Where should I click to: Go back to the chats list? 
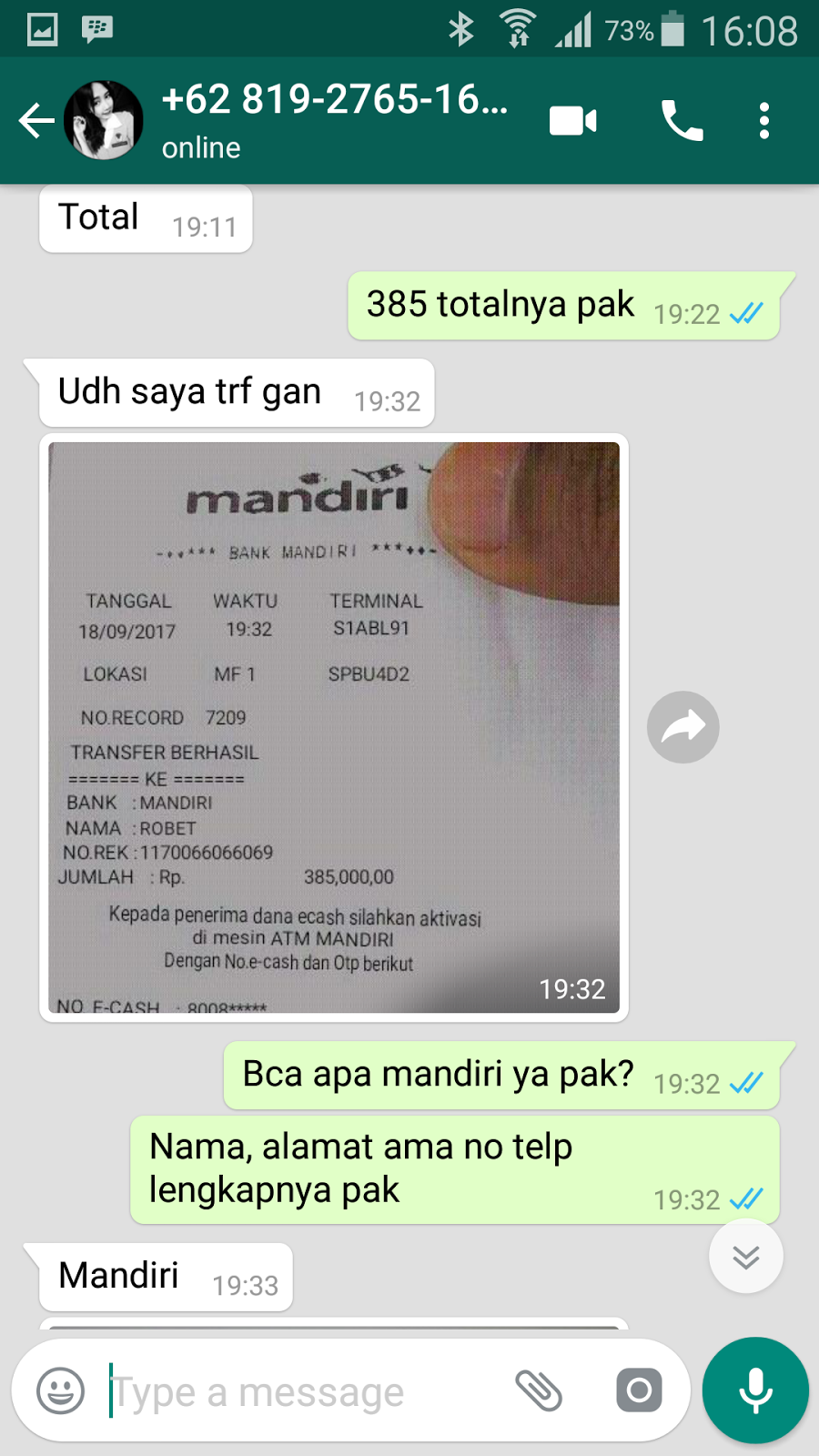(x=36, y=121)
